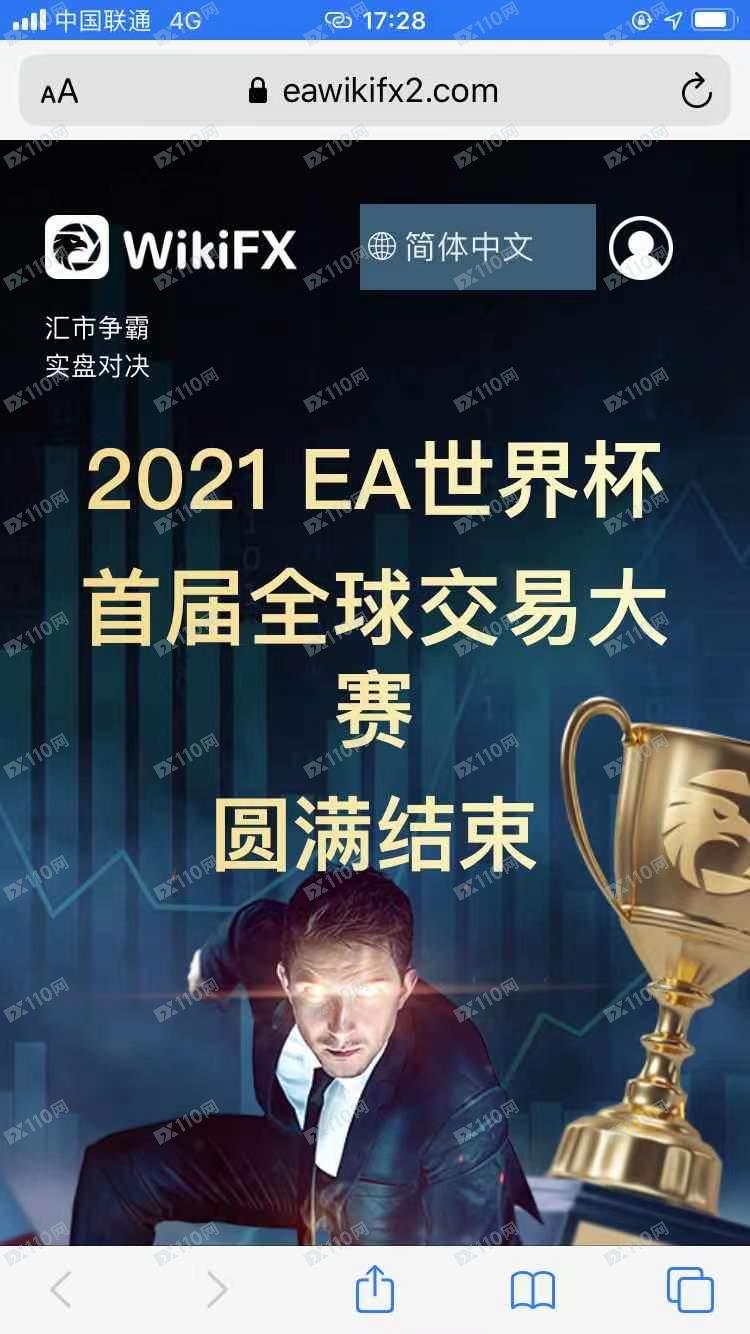Open the user profile icon
Viewport: 750px width, 1334px height.
(x=640, y=247)
